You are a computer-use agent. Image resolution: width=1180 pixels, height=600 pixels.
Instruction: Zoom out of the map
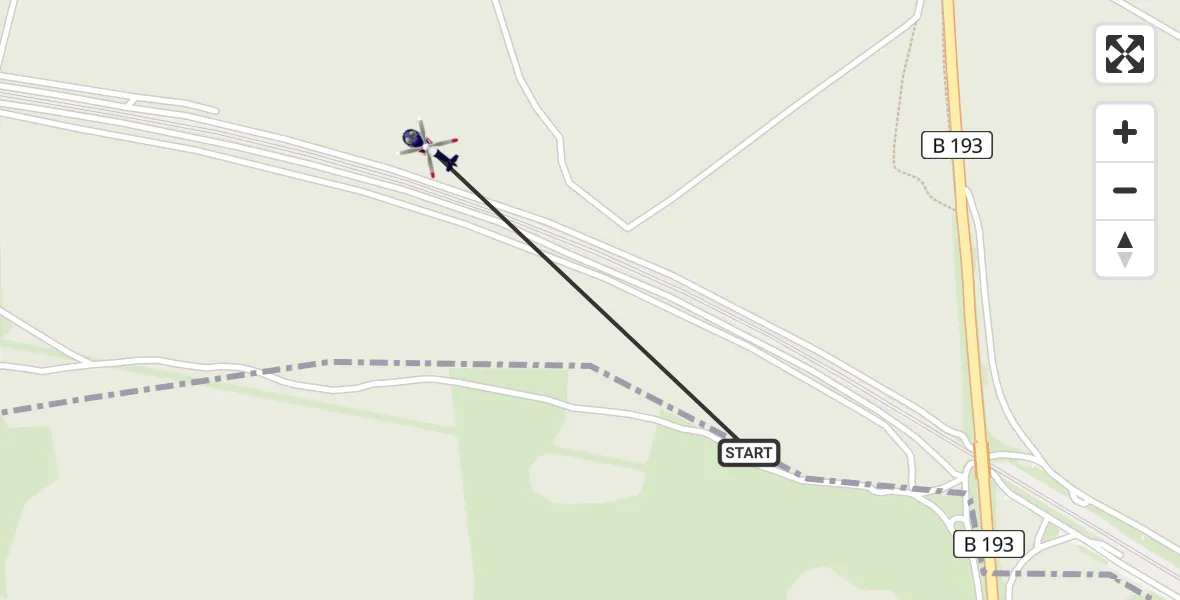tap(1124, 190)
